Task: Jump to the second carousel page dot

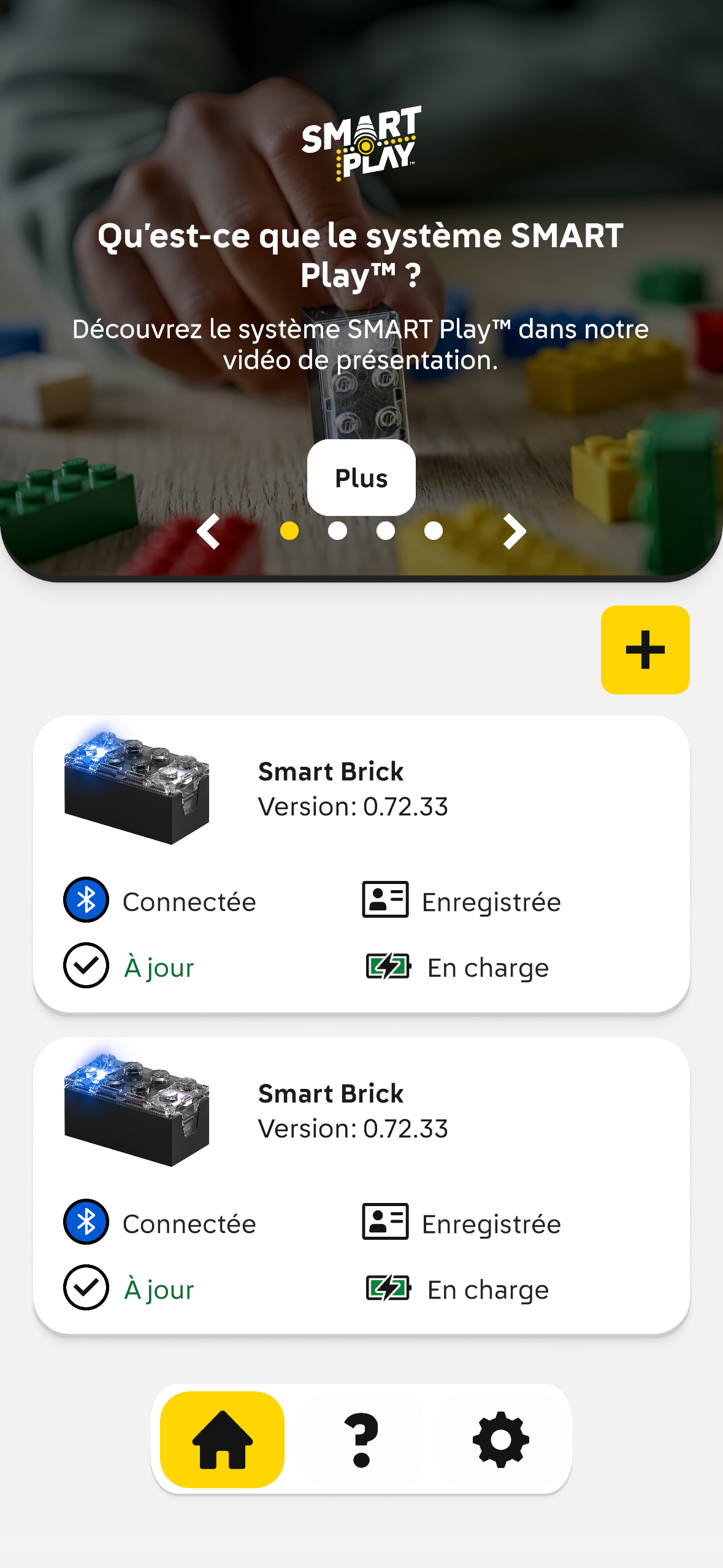Action: click(x=337, y=531)
